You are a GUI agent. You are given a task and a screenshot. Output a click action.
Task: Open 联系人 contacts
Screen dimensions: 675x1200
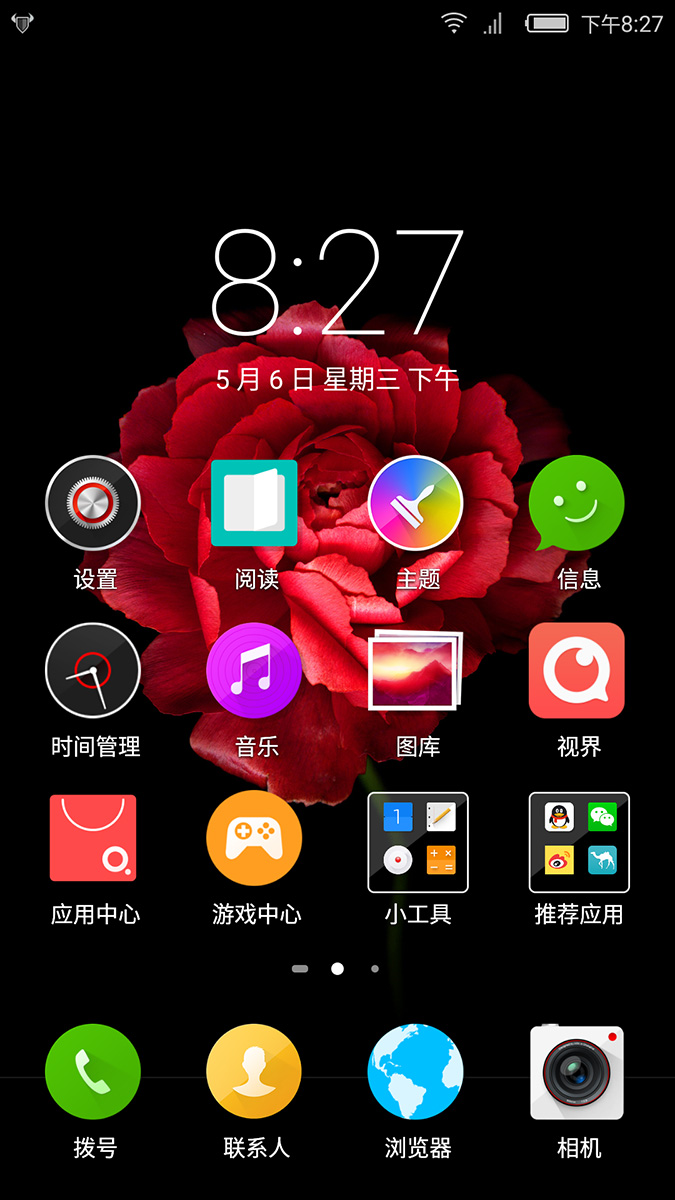tap(254, 1072)
